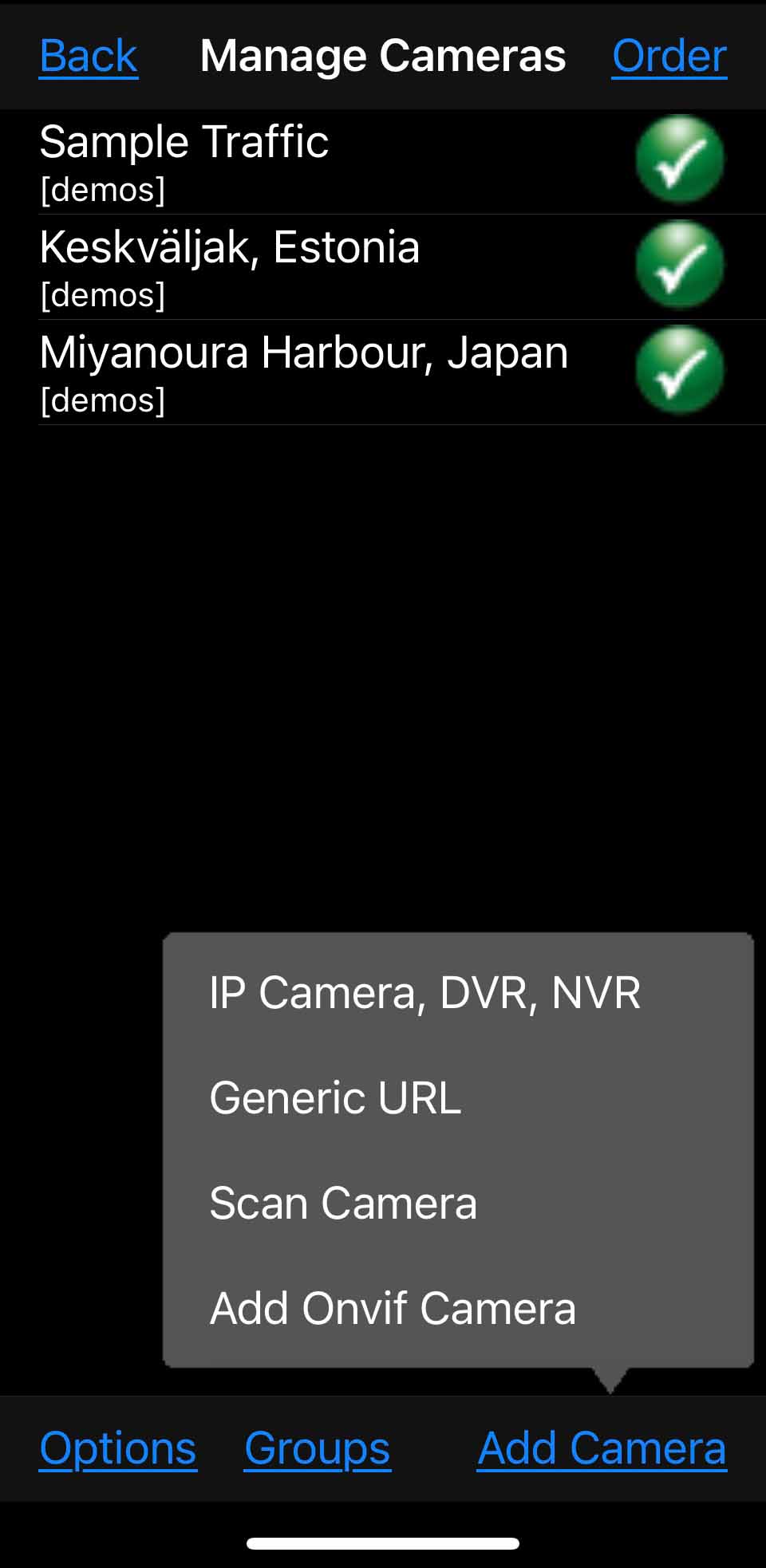The height and width of the screenshot is (1568, 766).
Task: Tap the Add Camera link
Action: click(602, 1448)
